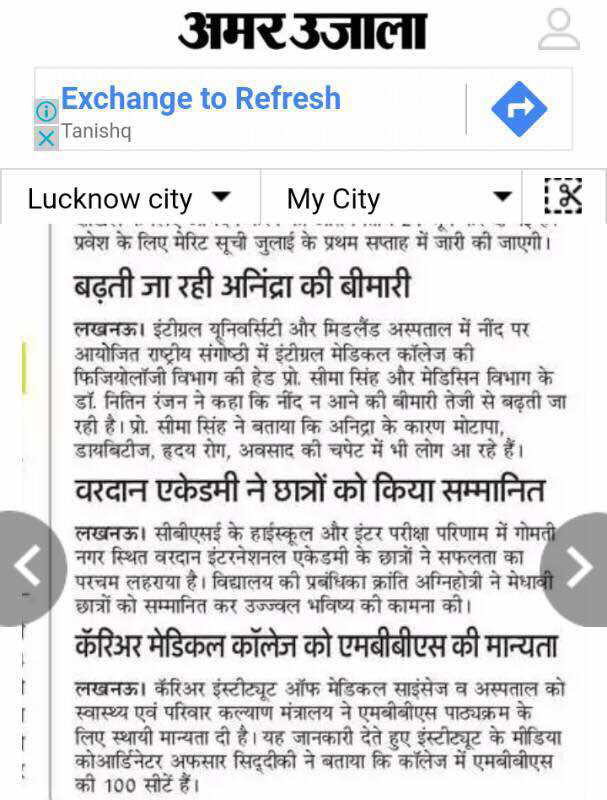Image resolution: width=607 pixels, height=800 pixels.
Task: Tap the ad's blue direction arrow
Action: pos(519,109)
